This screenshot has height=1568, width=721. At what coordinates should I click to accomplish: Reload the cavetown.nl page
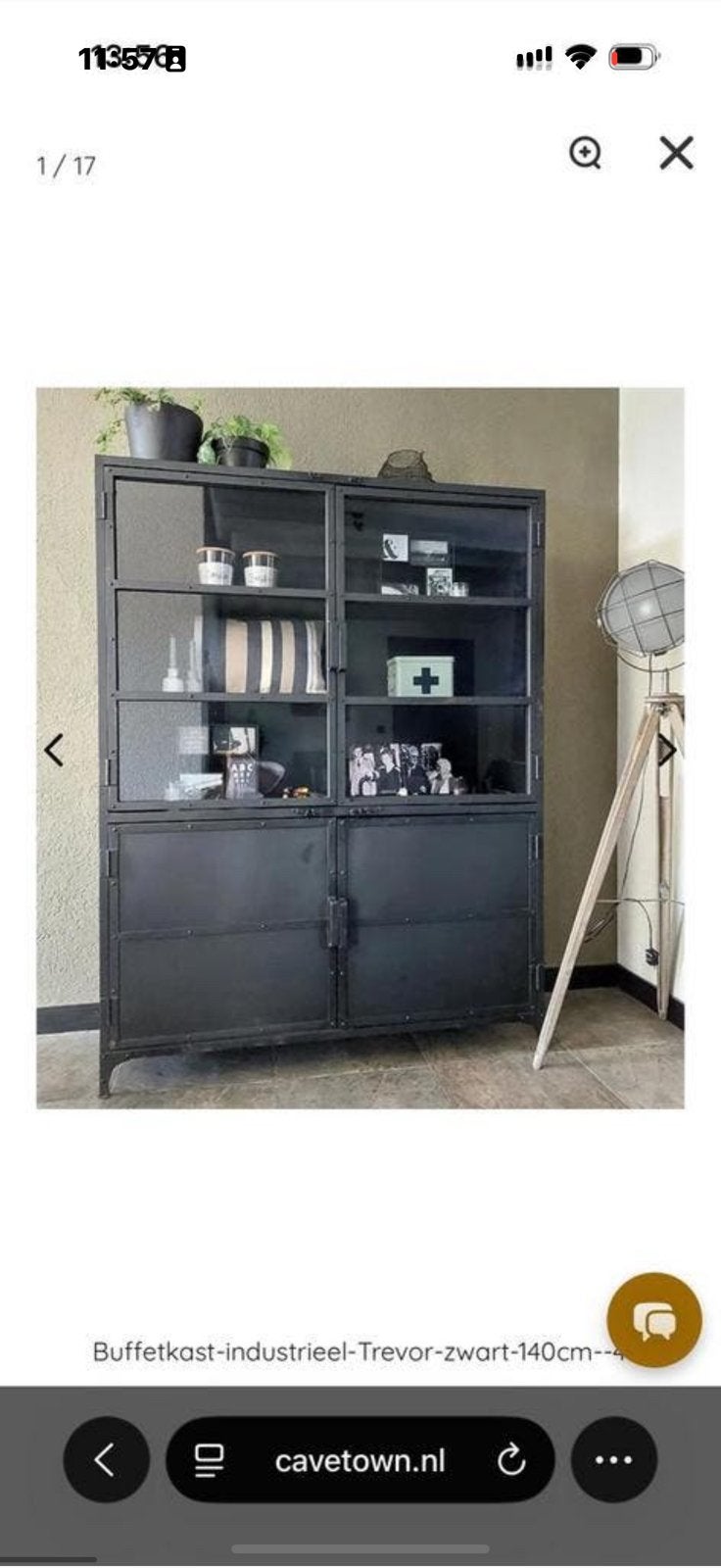tap(511, 1461)
